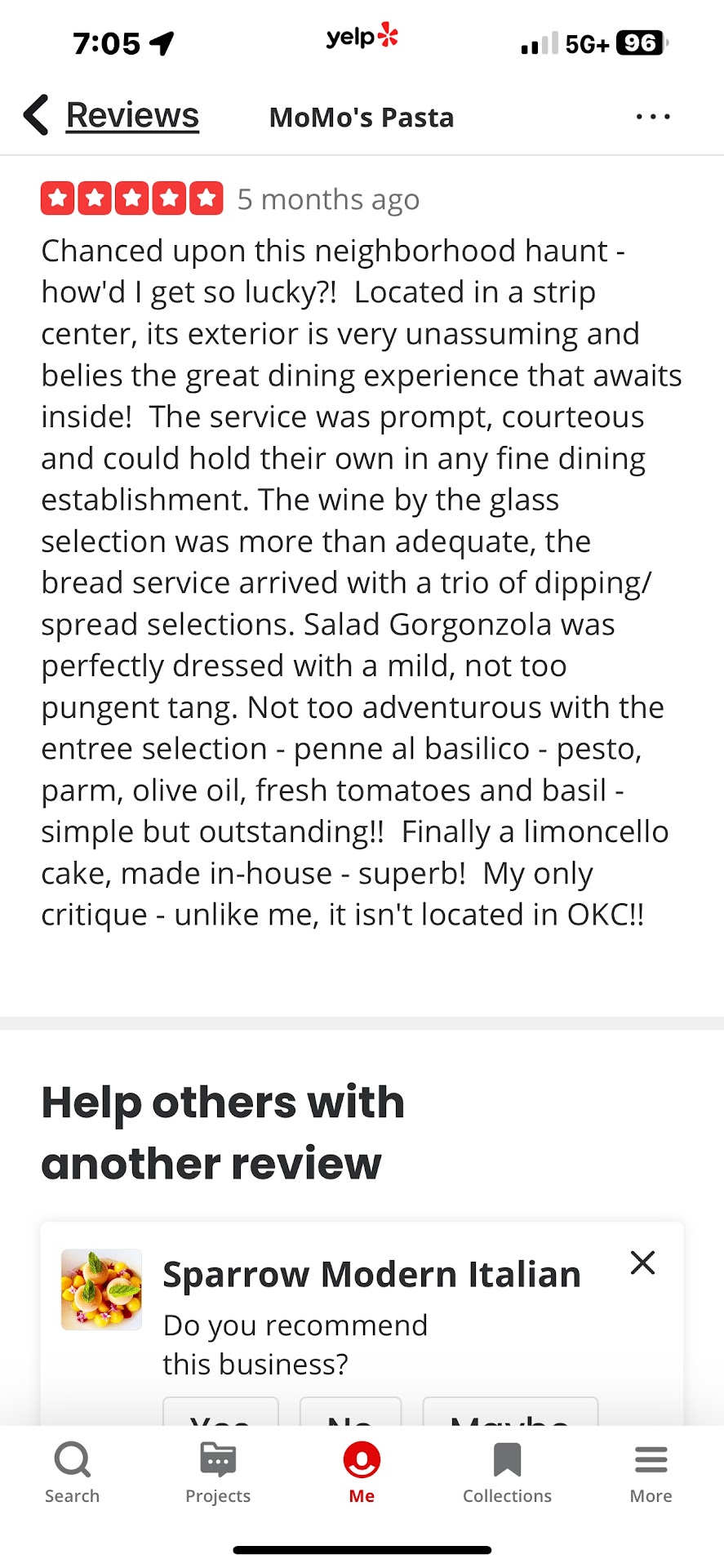This screenshot has width=724, height=1568.
Task: Switch to the Search tab
Action: coord(72,1472)
